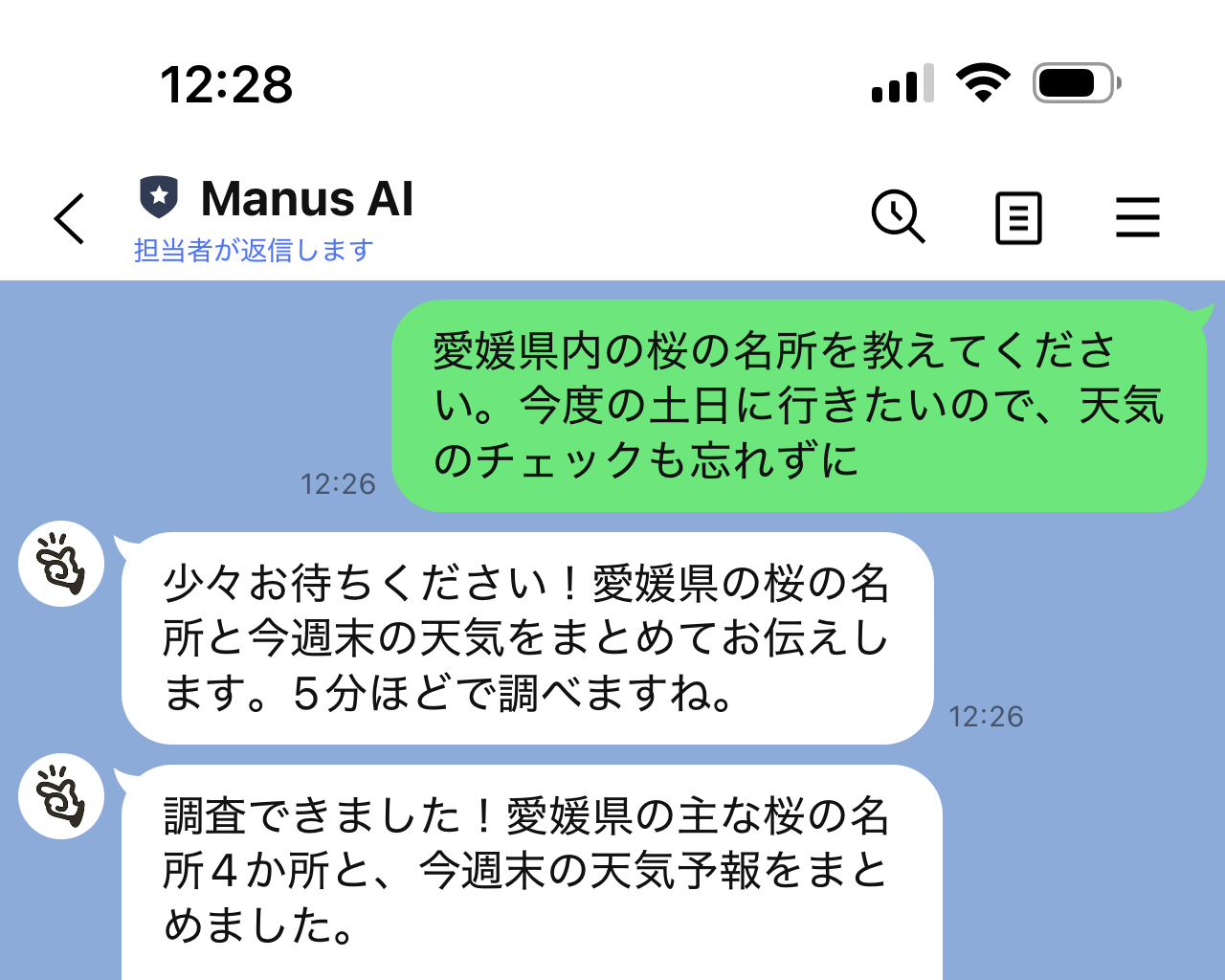Open Manus AI avatar beside the 少々お待ちください message

(61, 564)
